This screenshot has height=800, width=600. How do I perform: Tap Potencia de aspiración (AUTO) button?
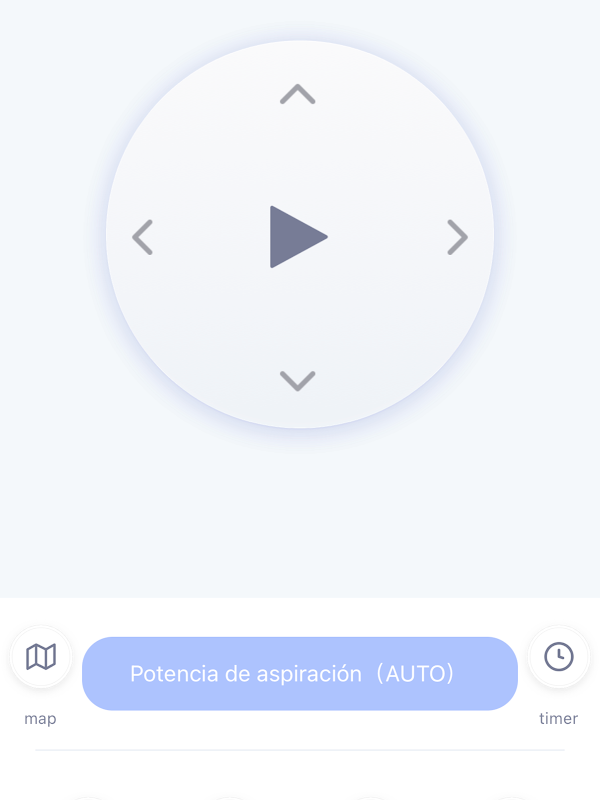click(x=299, y=674)
